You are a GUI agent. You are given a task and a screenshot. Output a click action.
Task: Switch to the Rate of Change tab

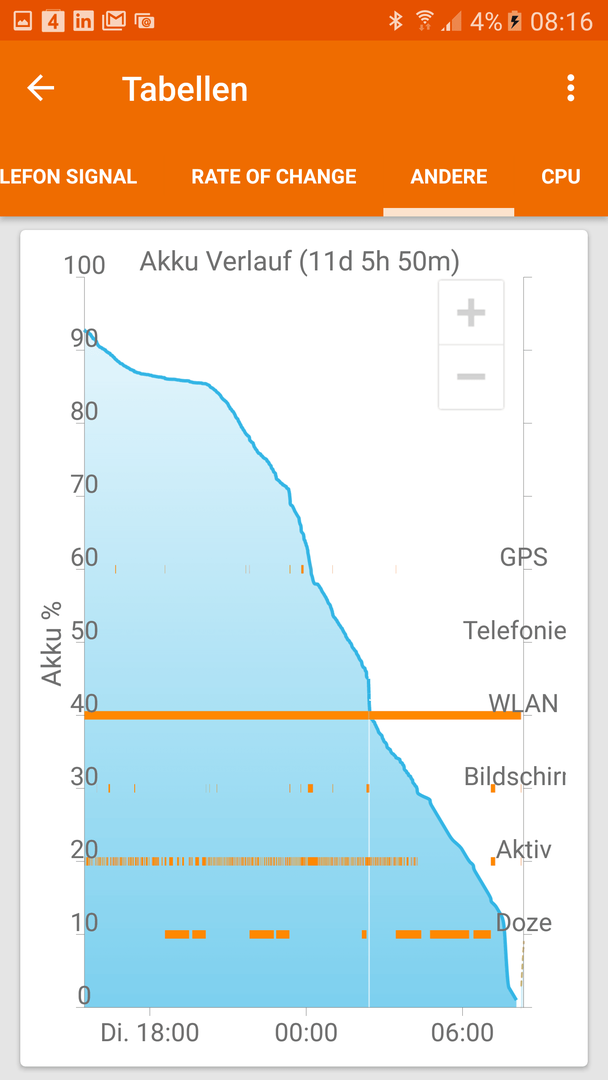coord(274,177)
